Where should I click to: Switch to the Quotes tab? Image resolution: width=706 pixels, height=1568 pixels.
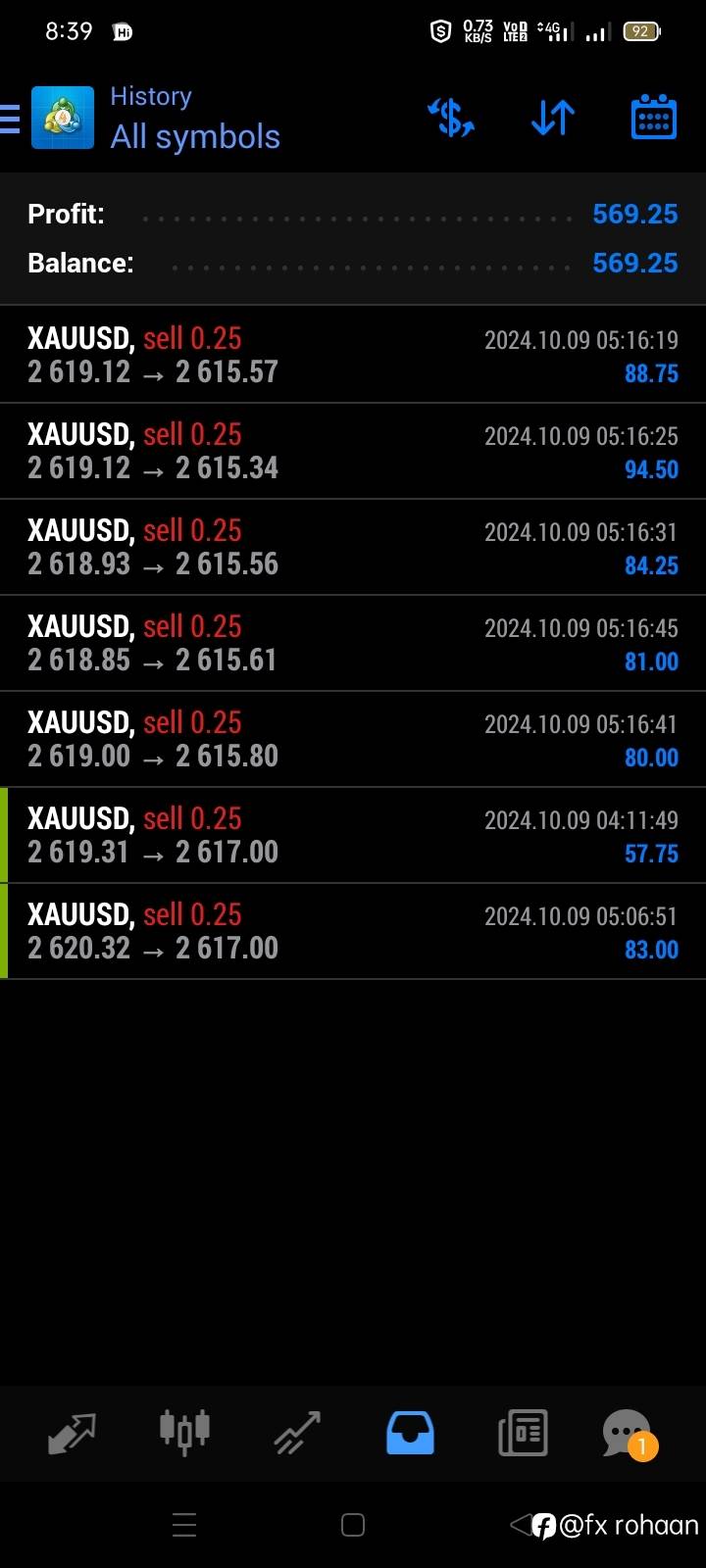coord(72,1433)
